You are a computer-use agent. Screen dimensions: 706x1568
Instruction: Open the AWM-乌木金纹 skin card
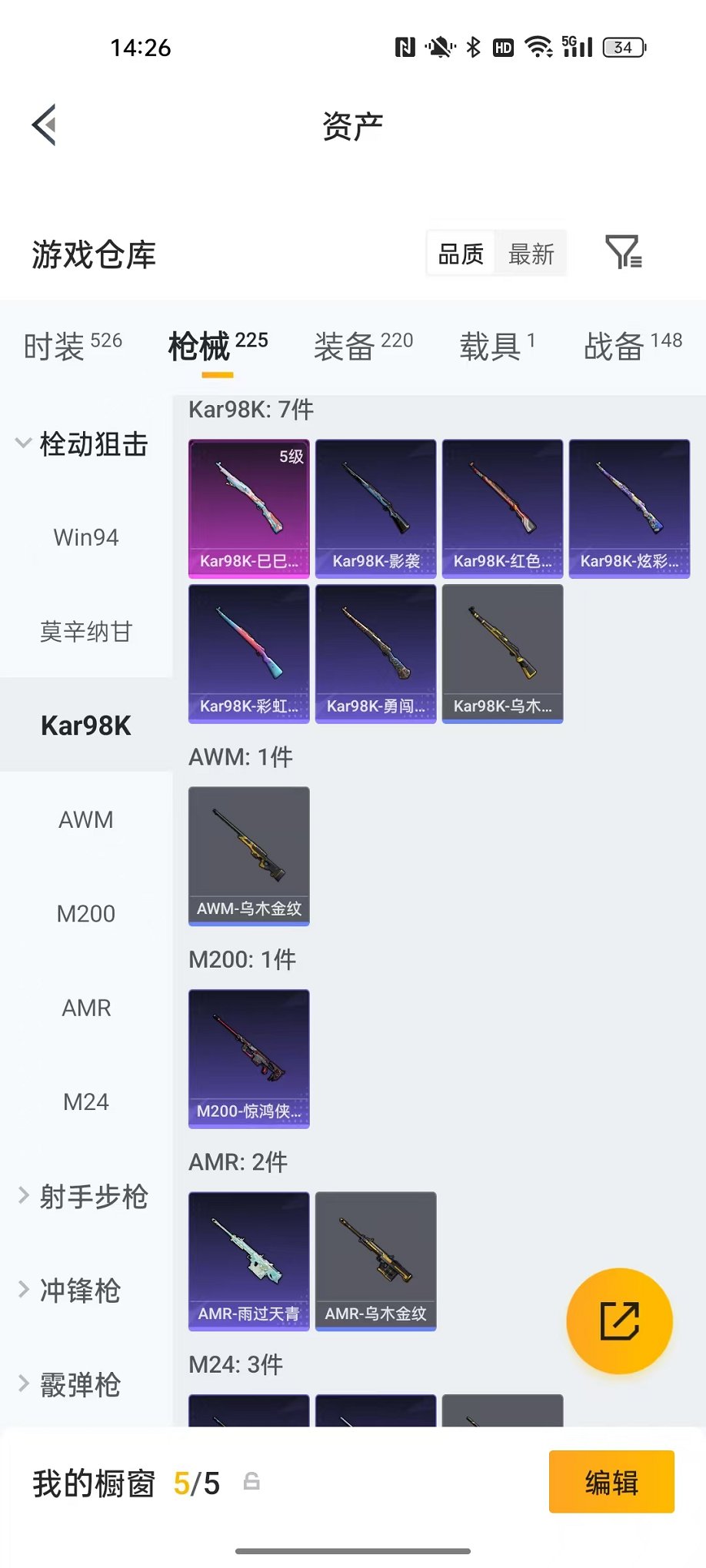click(x=249, y=855)
